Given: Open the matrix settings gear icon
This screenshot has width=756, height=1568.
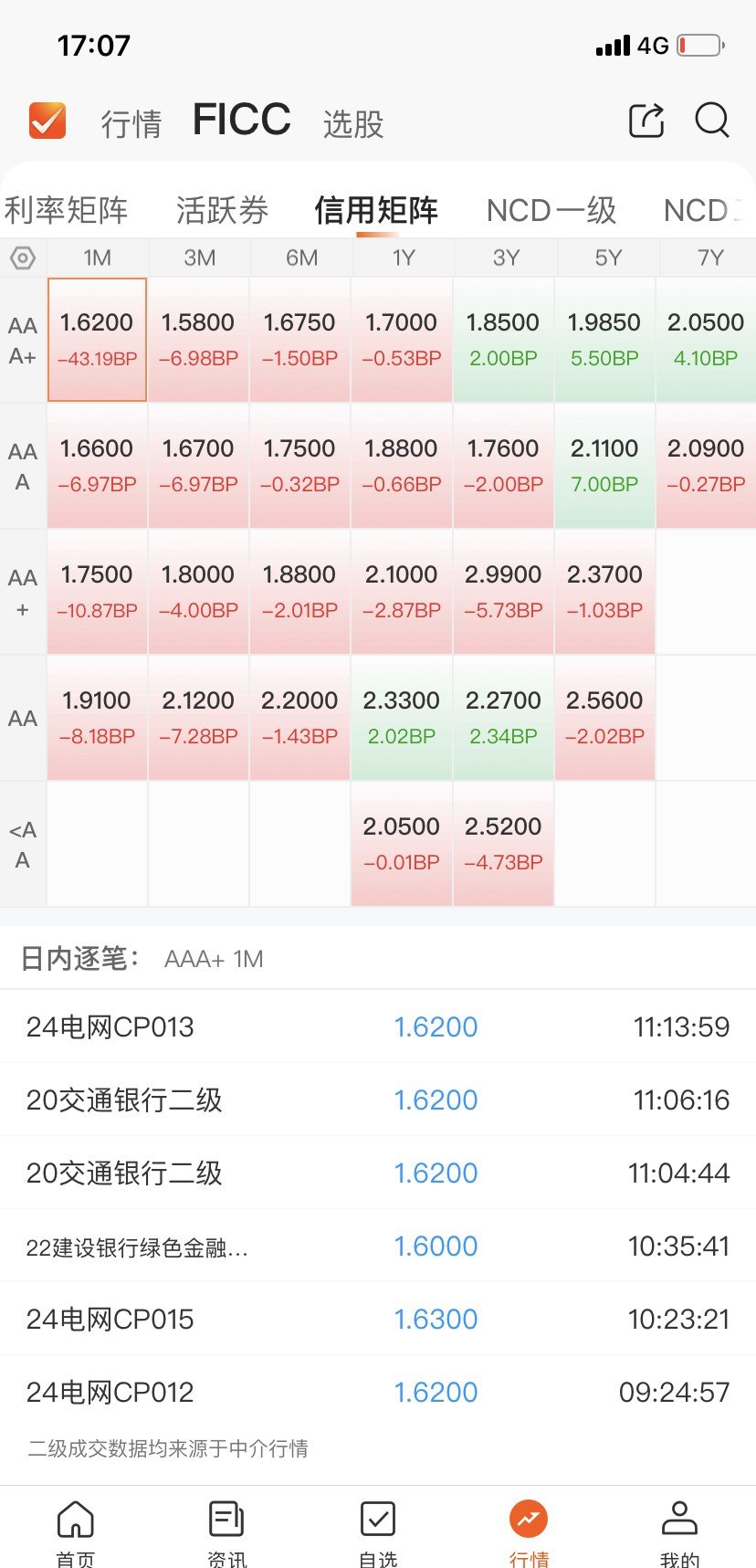Looking at the screenshot, I should 23,257.
